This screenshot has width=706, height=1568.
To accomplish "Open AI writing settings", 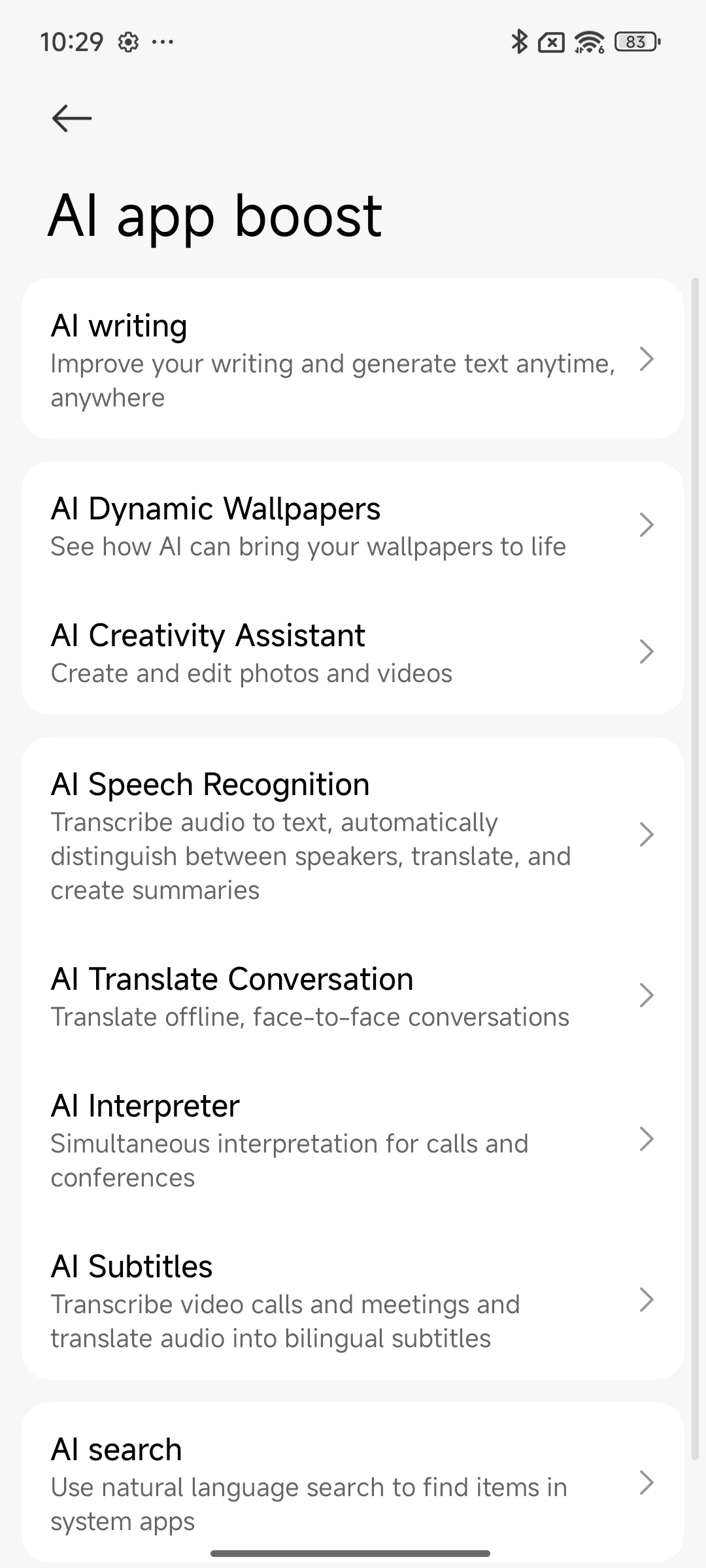I will click(x=353, y=359).
